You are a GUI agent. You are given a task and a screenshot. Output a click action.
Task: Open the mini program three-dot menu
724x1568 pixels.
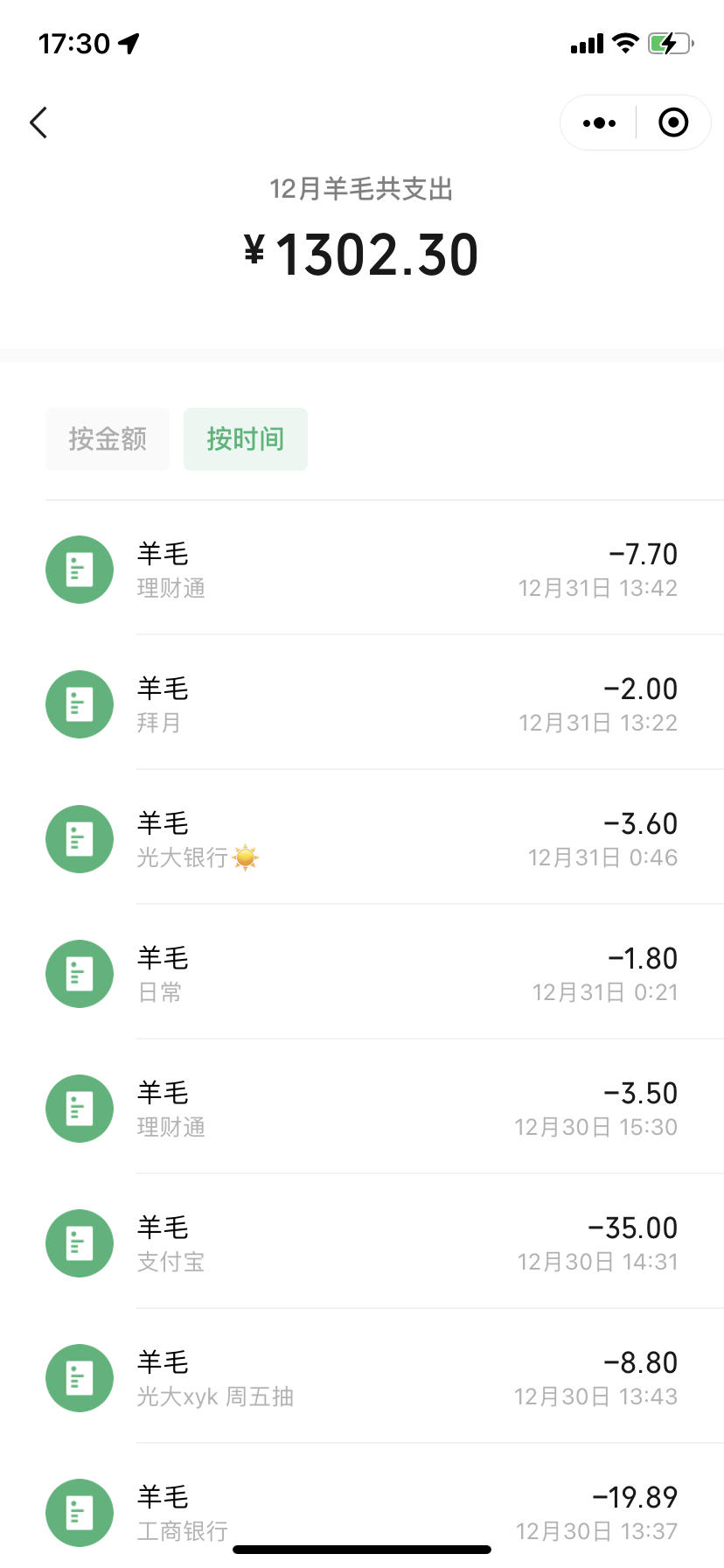(x=599, y=122)
